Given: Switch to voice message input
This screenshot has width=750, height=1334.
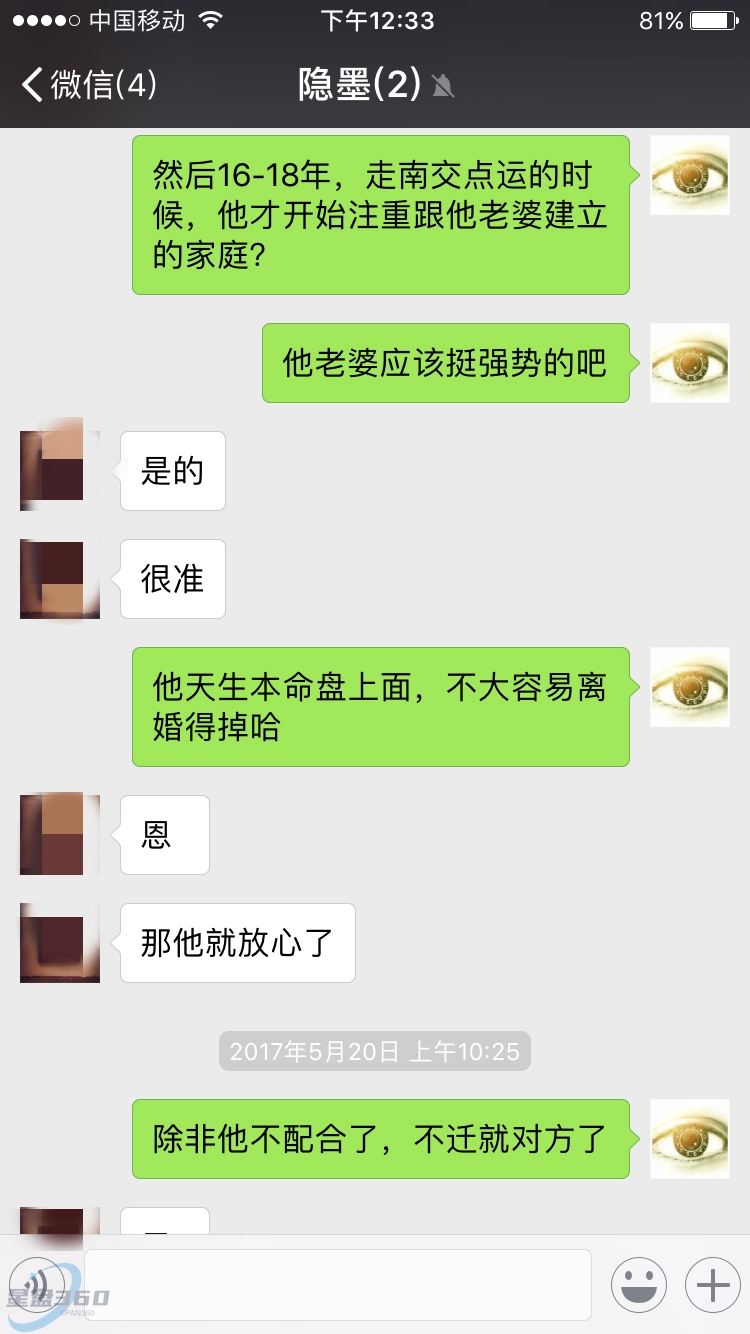Looking at the screenshot, I should tap(38, 1284).
